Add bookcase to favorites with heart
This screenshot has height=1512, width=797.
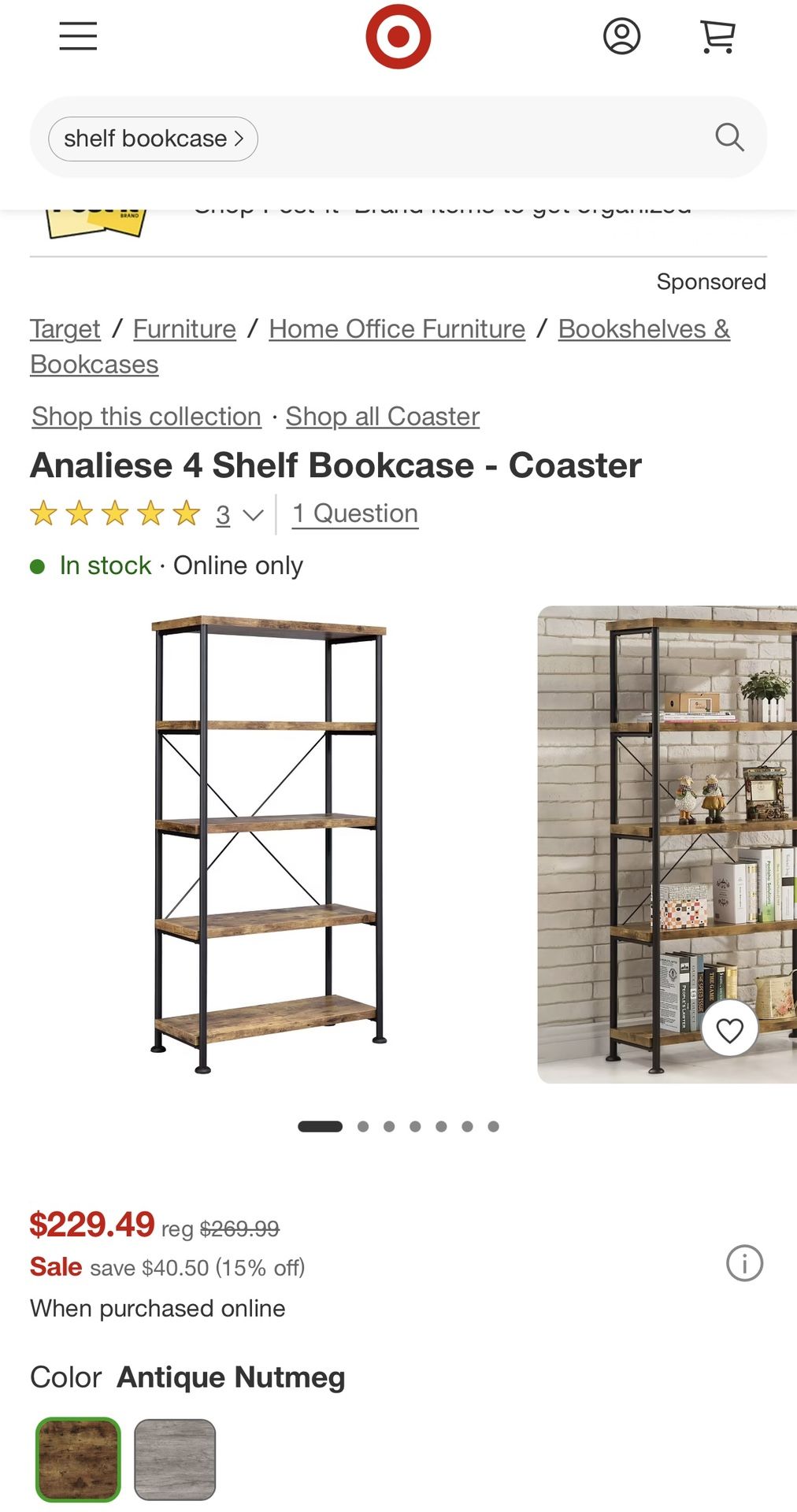point(729,1028)
